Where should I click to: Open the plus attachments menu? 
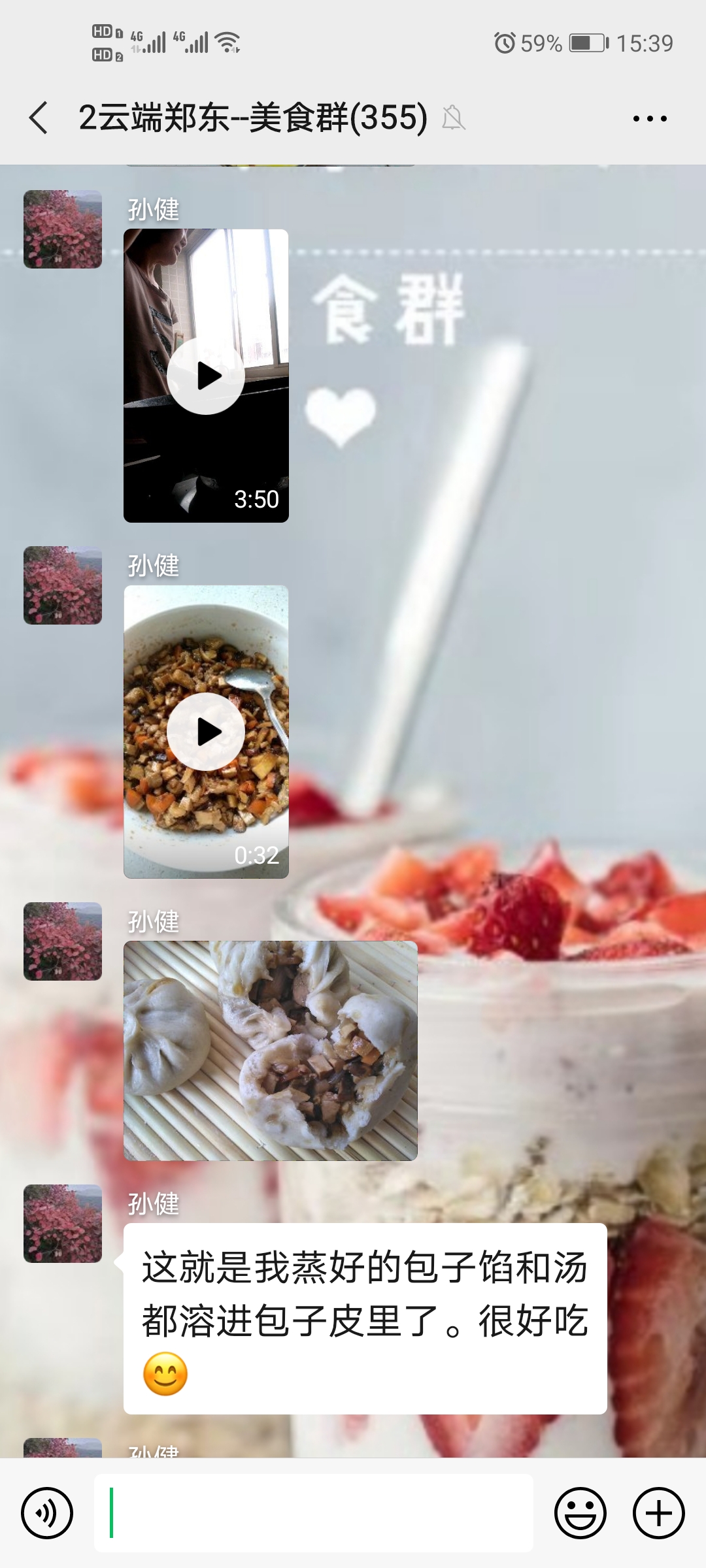point(659,1513)
